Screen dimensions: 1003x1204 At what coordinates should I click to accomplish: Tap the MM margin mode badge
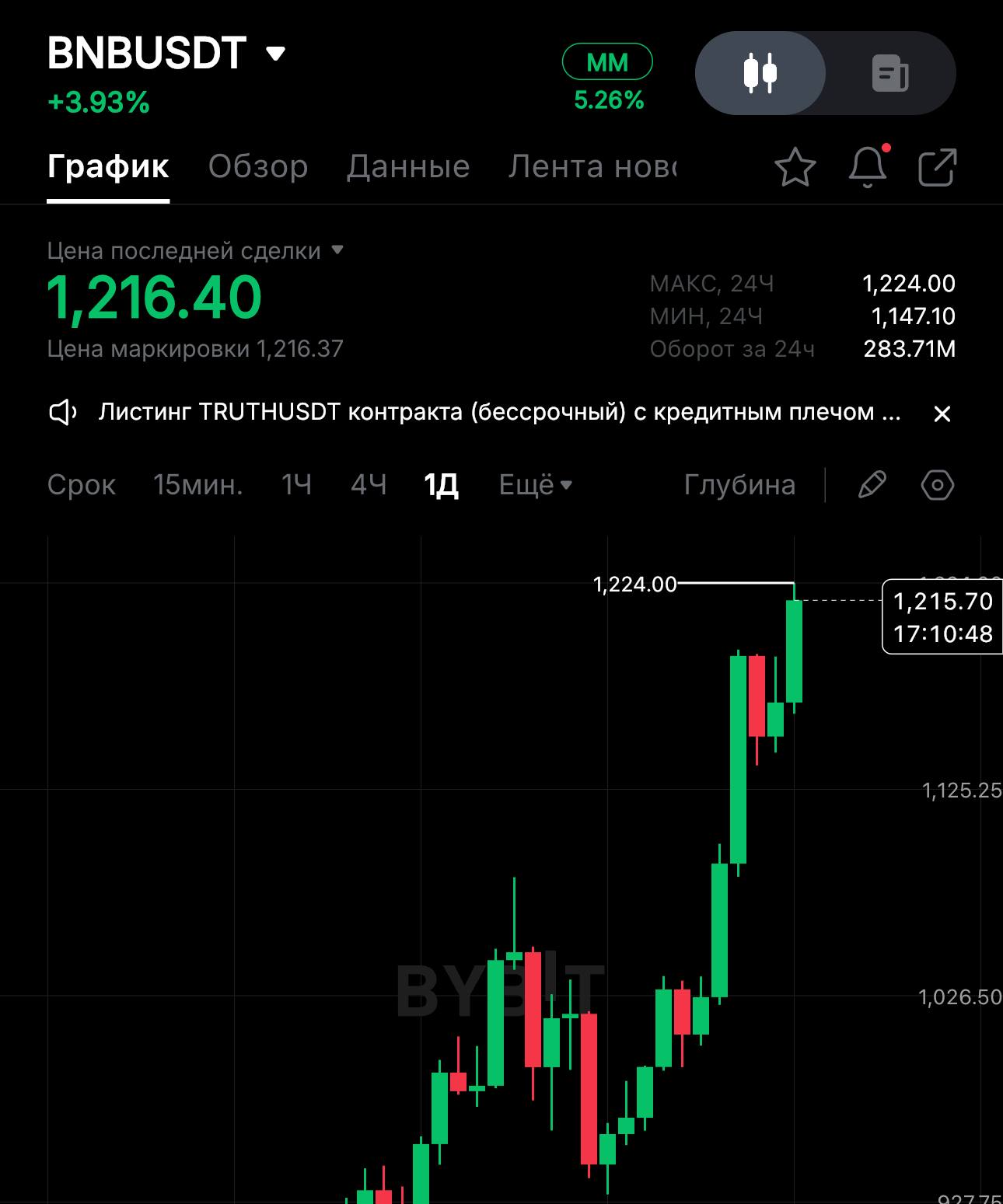tap(607, 62)
